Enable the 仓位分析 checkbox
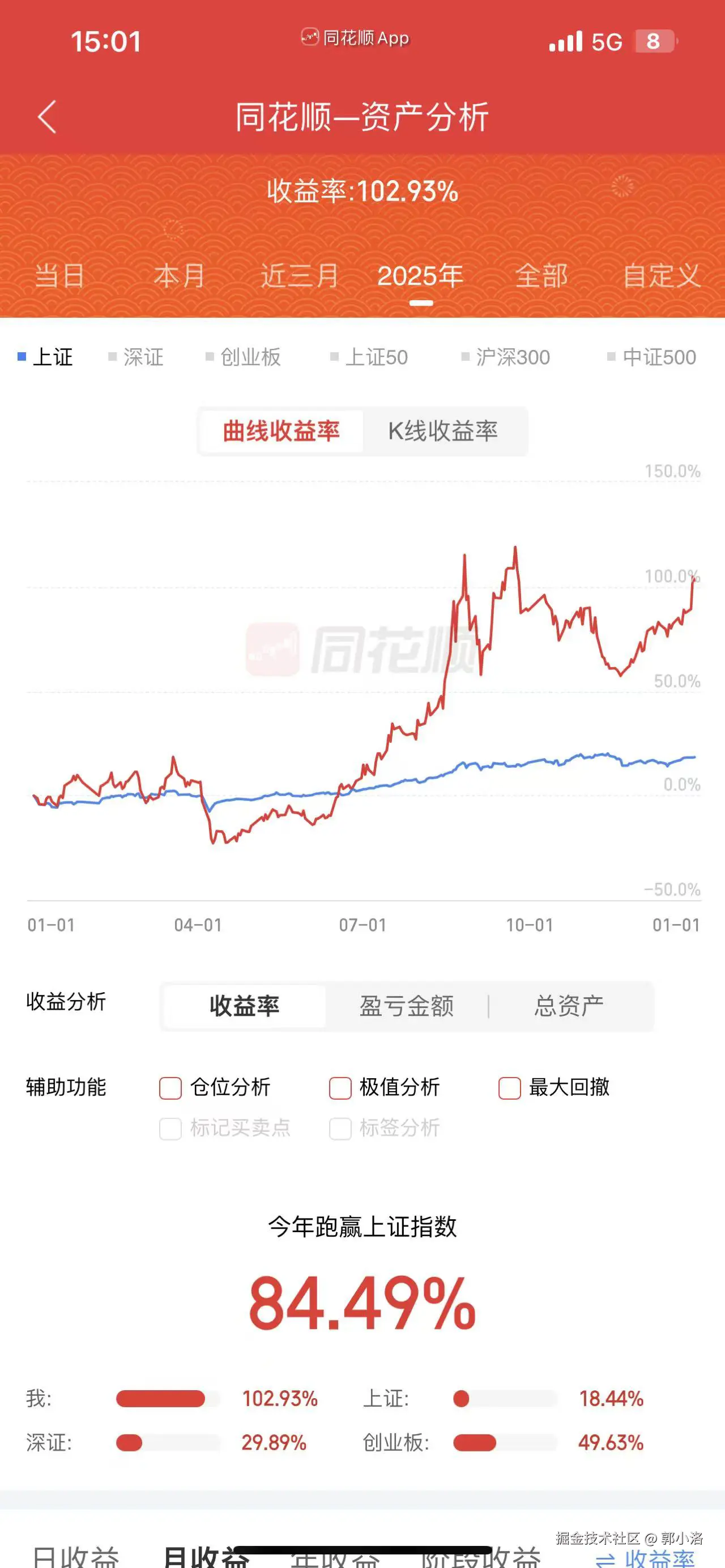 click(x=170, y=1088)
